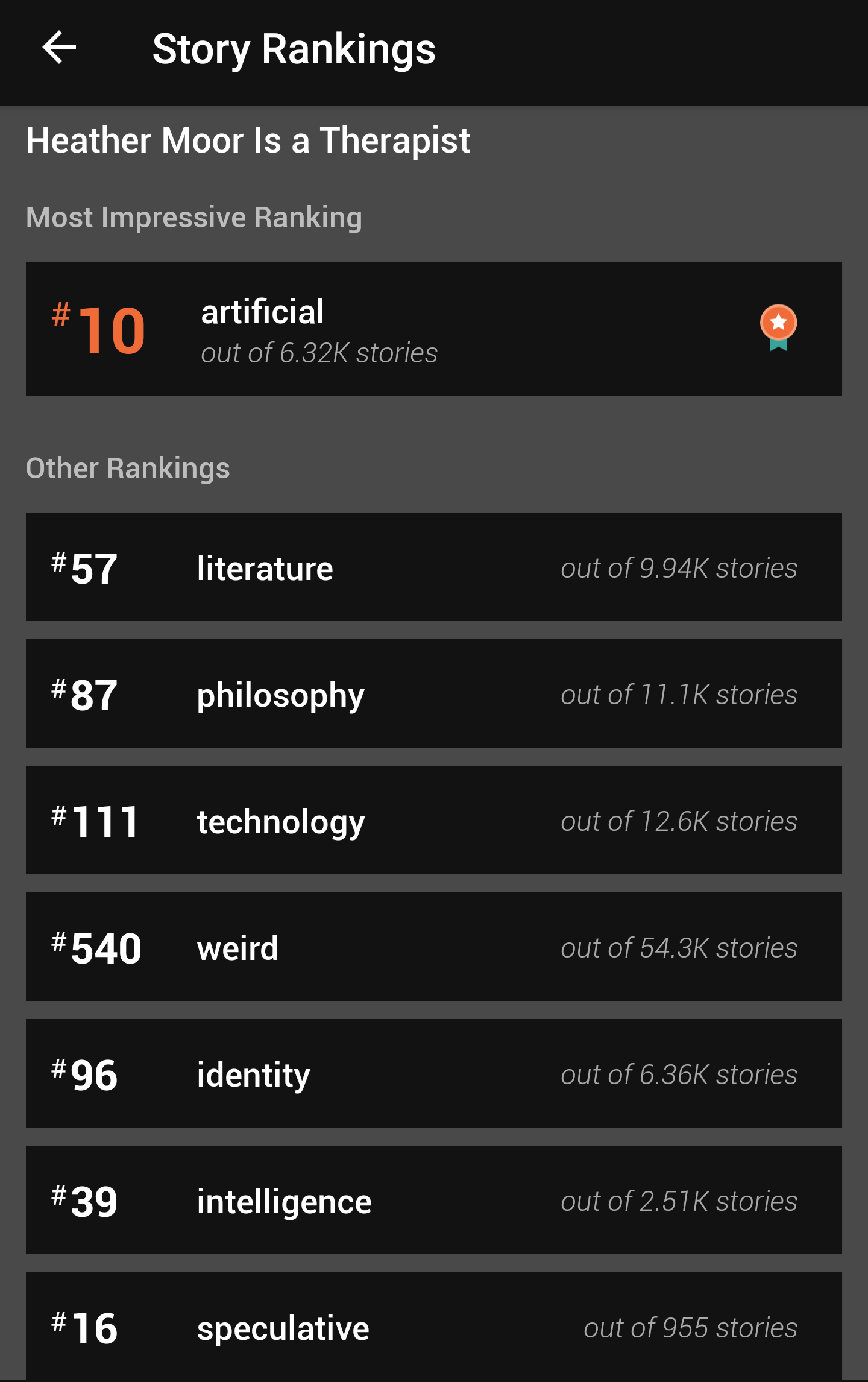868x1382 pixels.
Task: Tap the orange award badge icon
Action: [780, 327]
